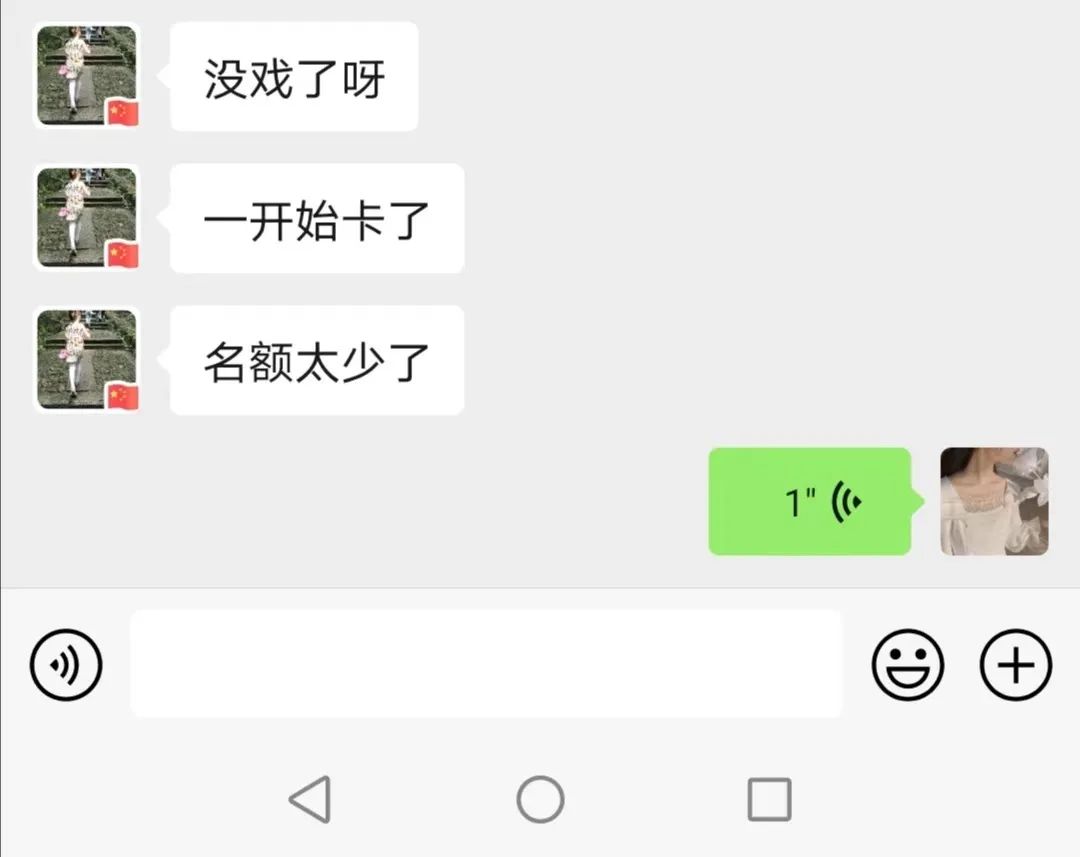1080x857 pixels.
Task: Go back with the system back button
Action: tap(310, 800)
